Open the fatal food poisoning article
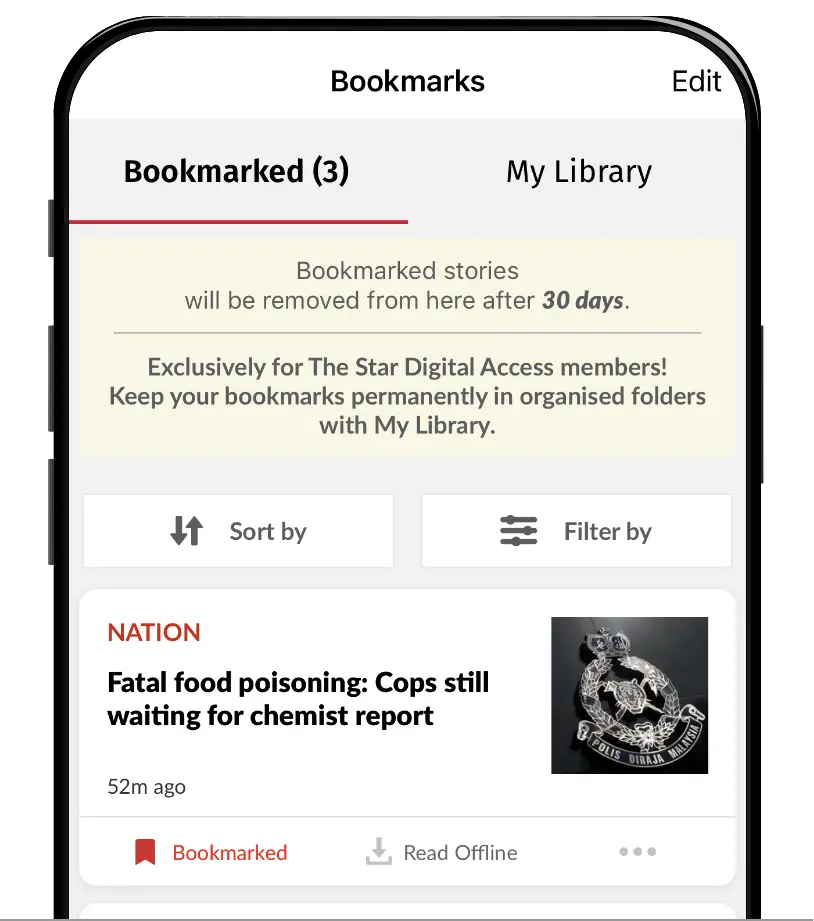Image resolution: width=814 pixels, height=921 pixels. [x=298, y=700]
